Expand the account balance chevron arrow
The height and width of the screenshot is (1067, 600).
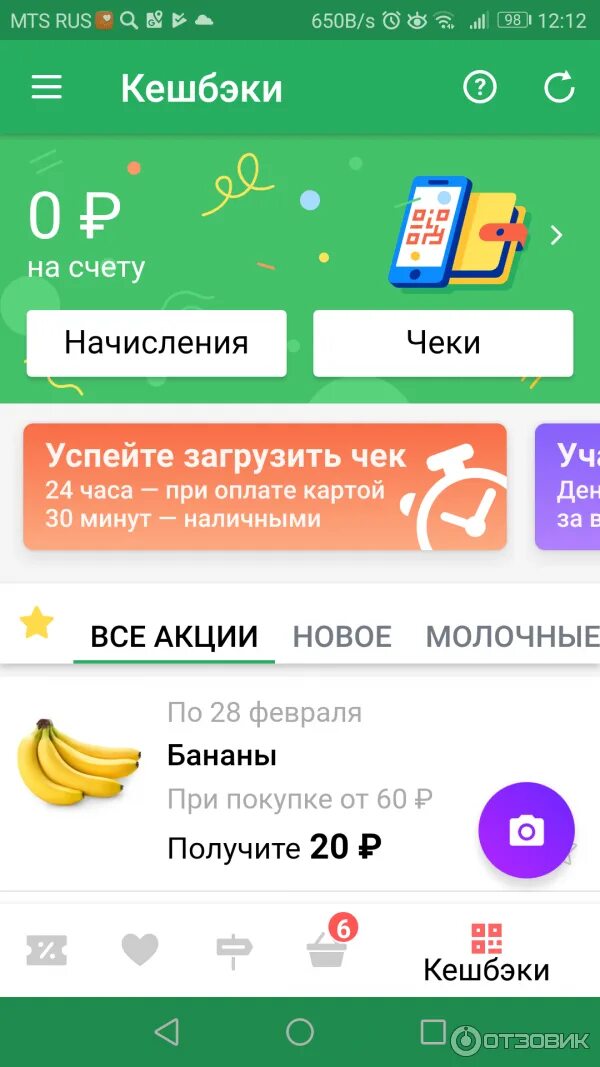557,236
